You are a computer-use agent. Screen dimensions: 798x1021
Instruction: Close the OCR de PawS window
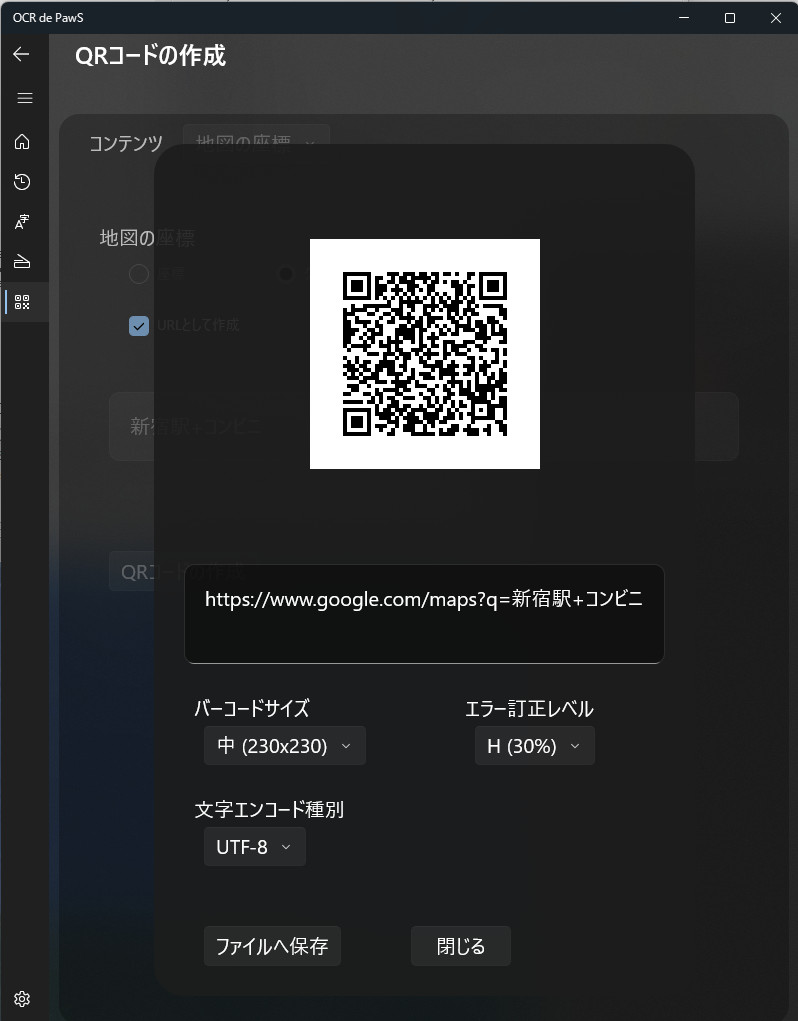tap(775, 18)
